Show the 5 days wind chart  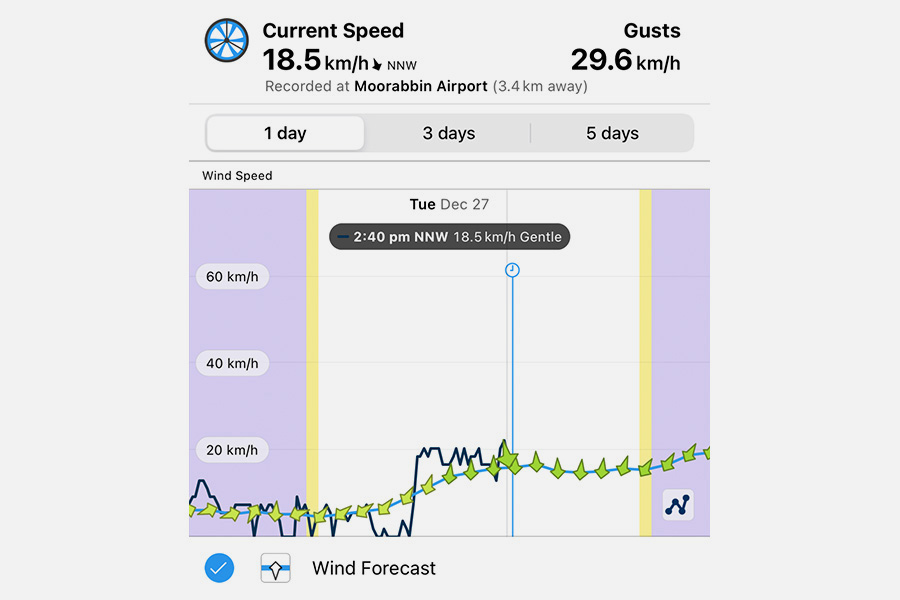click(612, 133)
